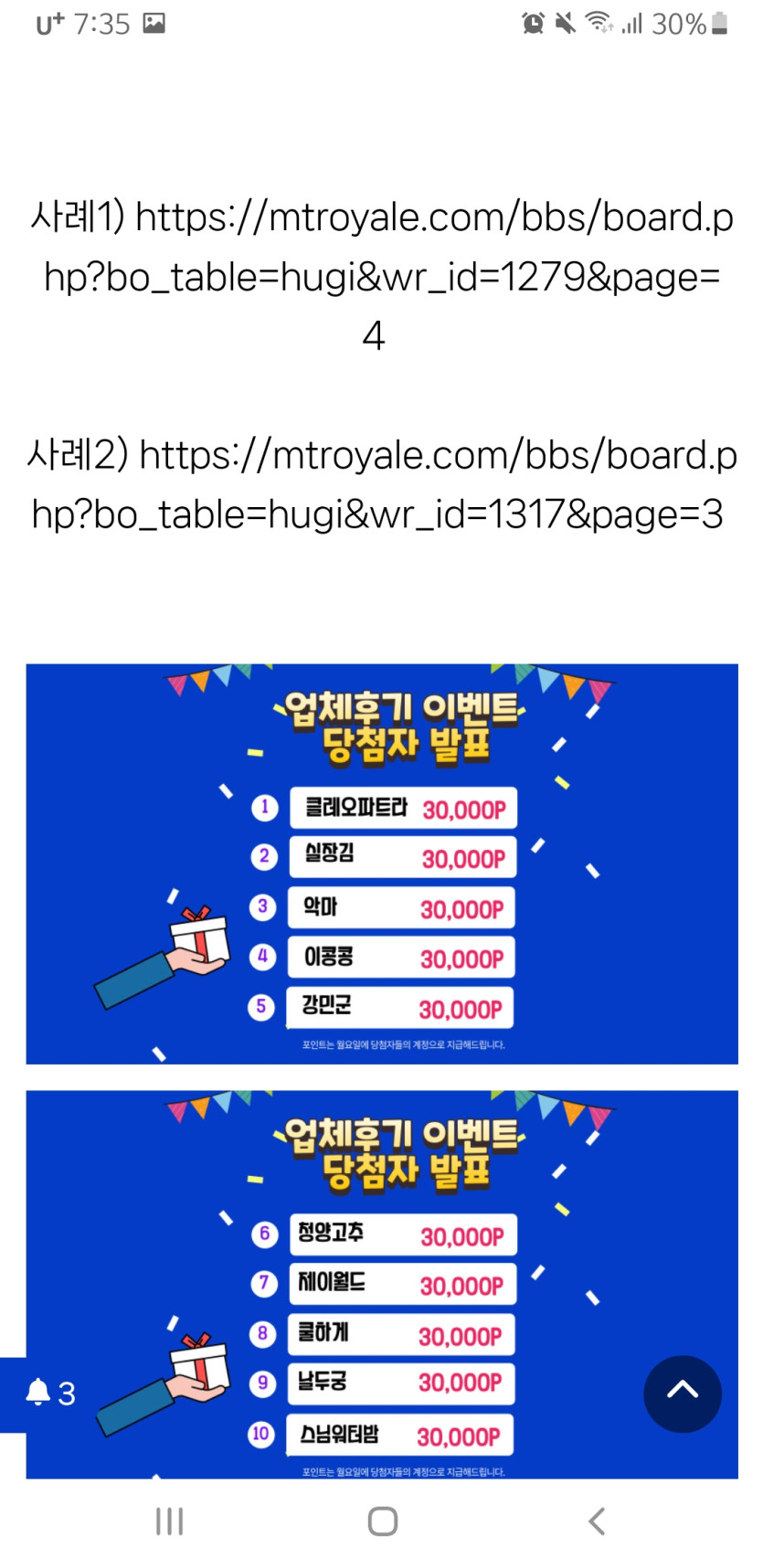Screen dimensions: 763x1568
Task: Open the notifications bell showing 3
Action: (50, 1393)
